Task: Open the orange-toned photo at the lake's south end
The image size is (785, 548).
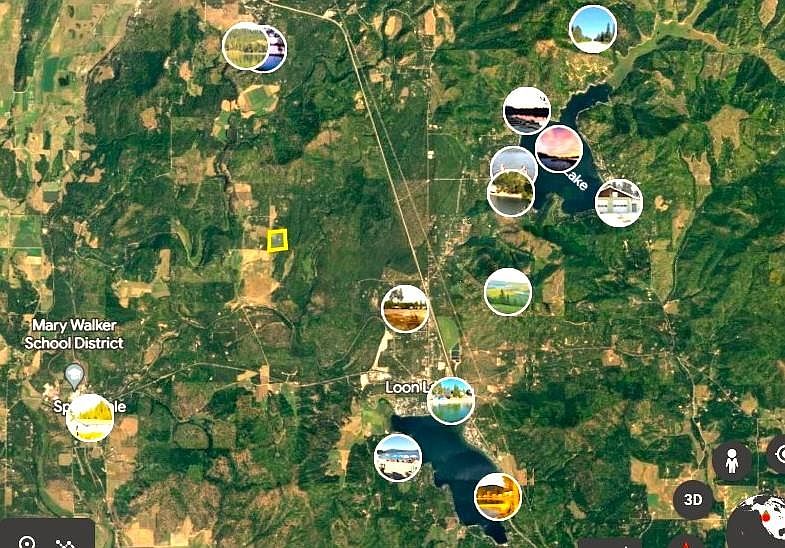Action: point(497,496)
